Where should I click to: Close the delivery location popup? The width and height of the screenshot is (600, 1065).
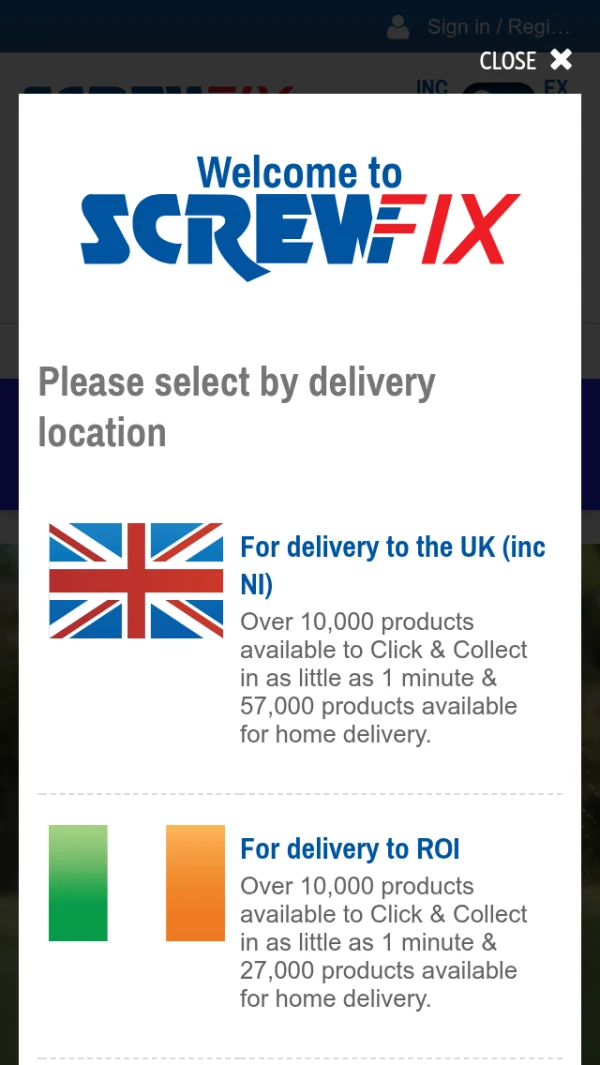click(x=526, y=61)
